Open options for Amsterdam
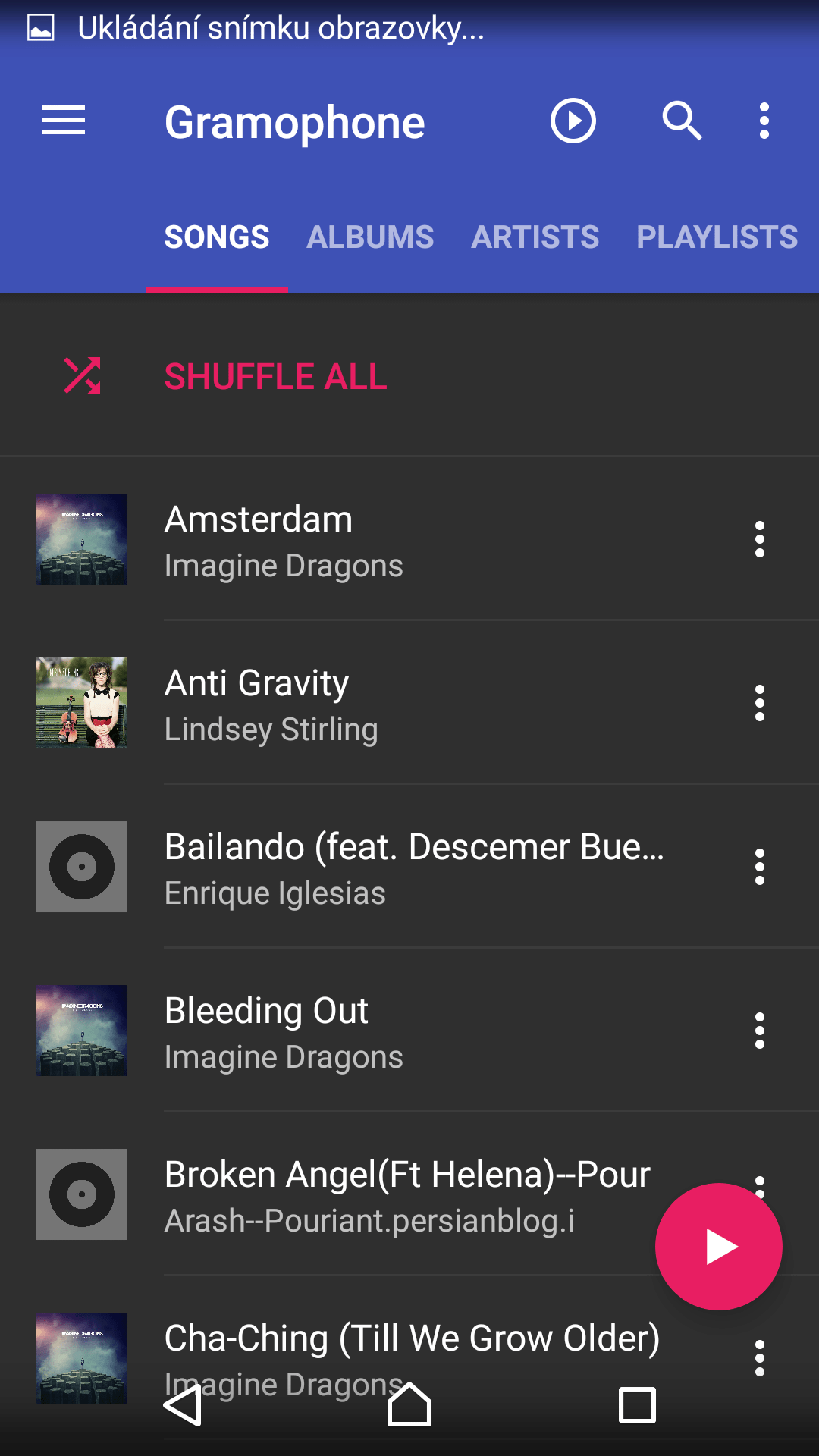This screenshot has width=819, height=1456. pos(759,539)
